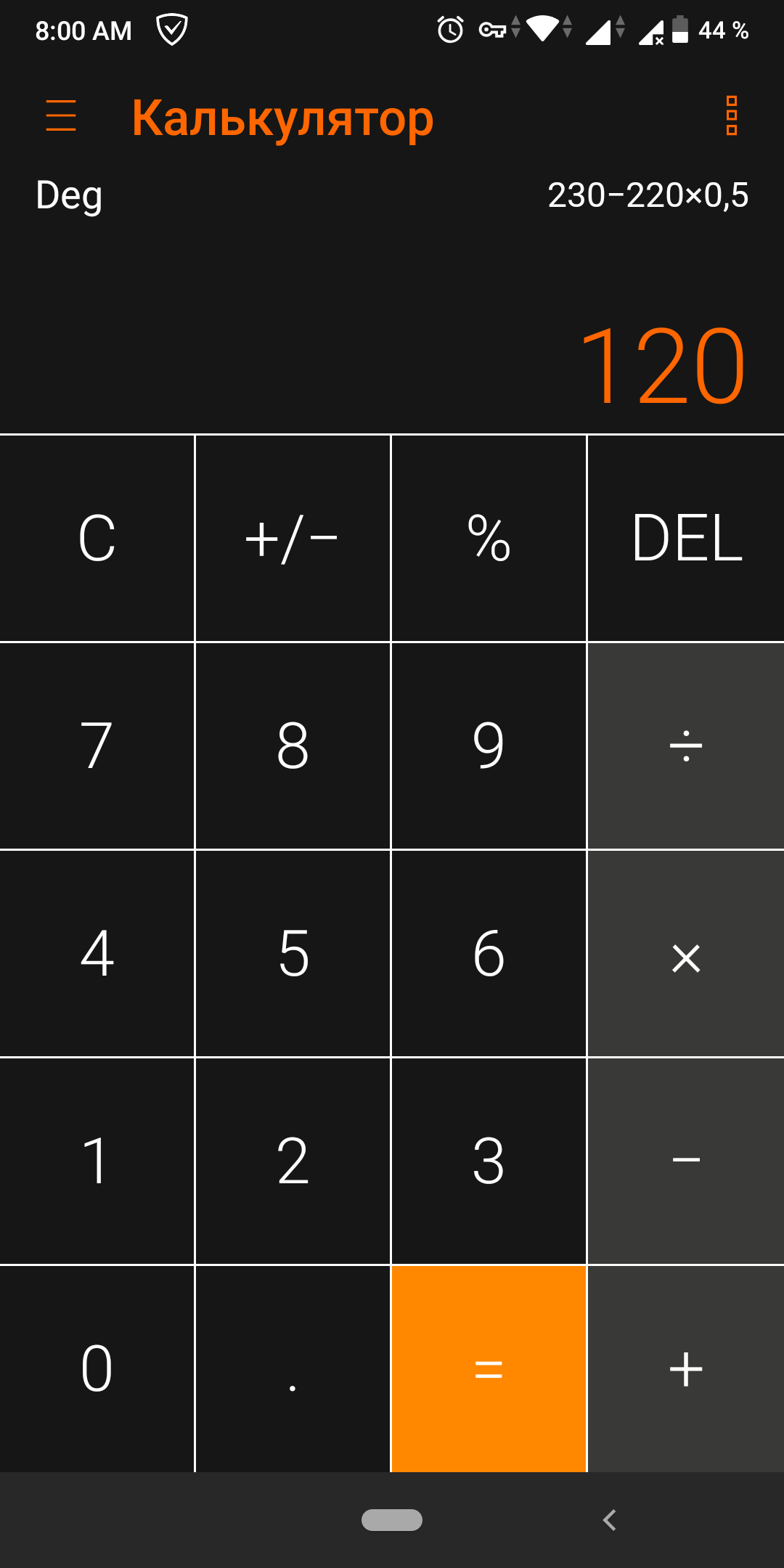
Task: Enter digit 8
Action: click(x=293, y=746)
